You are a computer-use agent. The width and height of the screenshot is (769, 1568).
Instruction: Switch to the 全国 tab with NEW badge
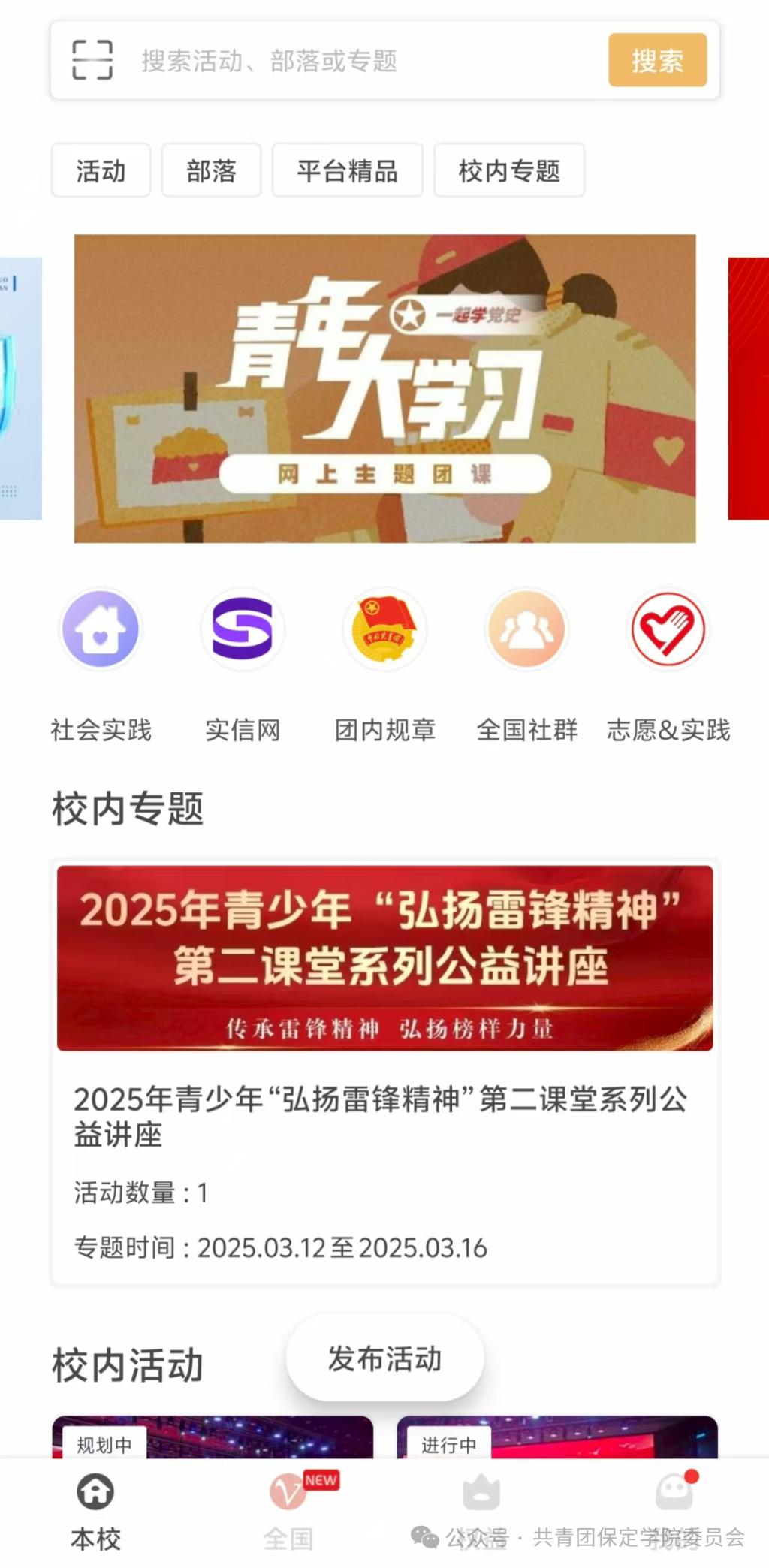tap(288, 1494)
